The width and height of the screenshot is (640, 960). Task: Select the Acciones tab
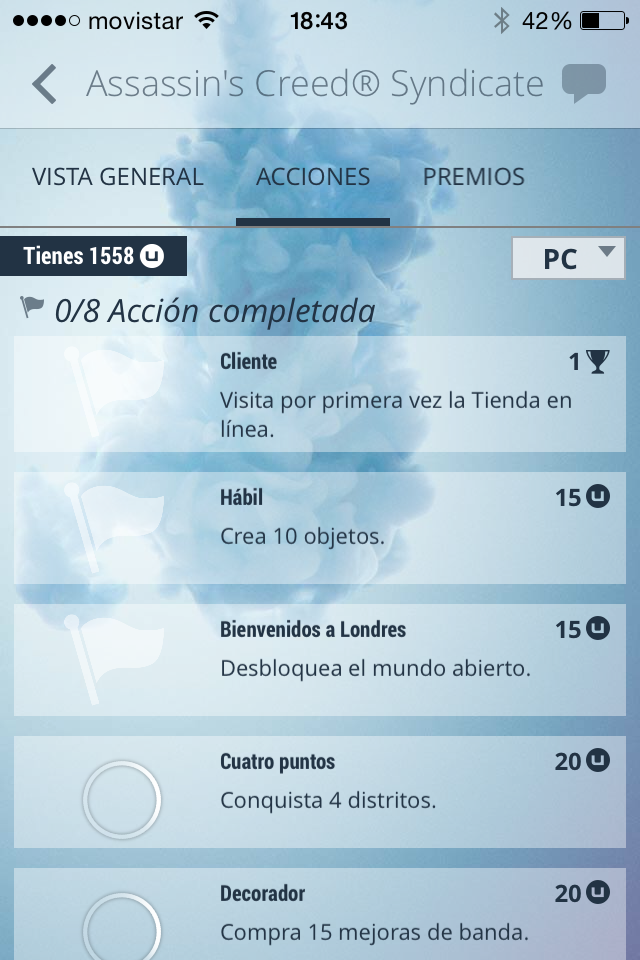(x=313, y=177)
